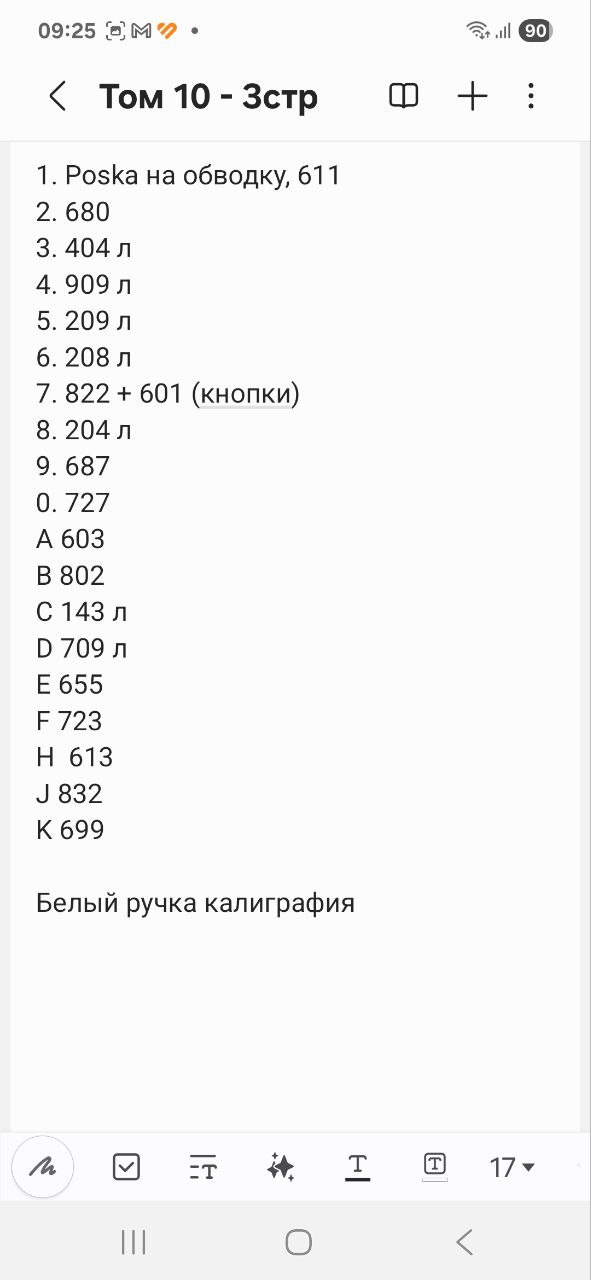The image size is (591, 1280).
Task: Open the AI sparkle assist tool
Action: pyautogui.click(x=281, y=1166)
